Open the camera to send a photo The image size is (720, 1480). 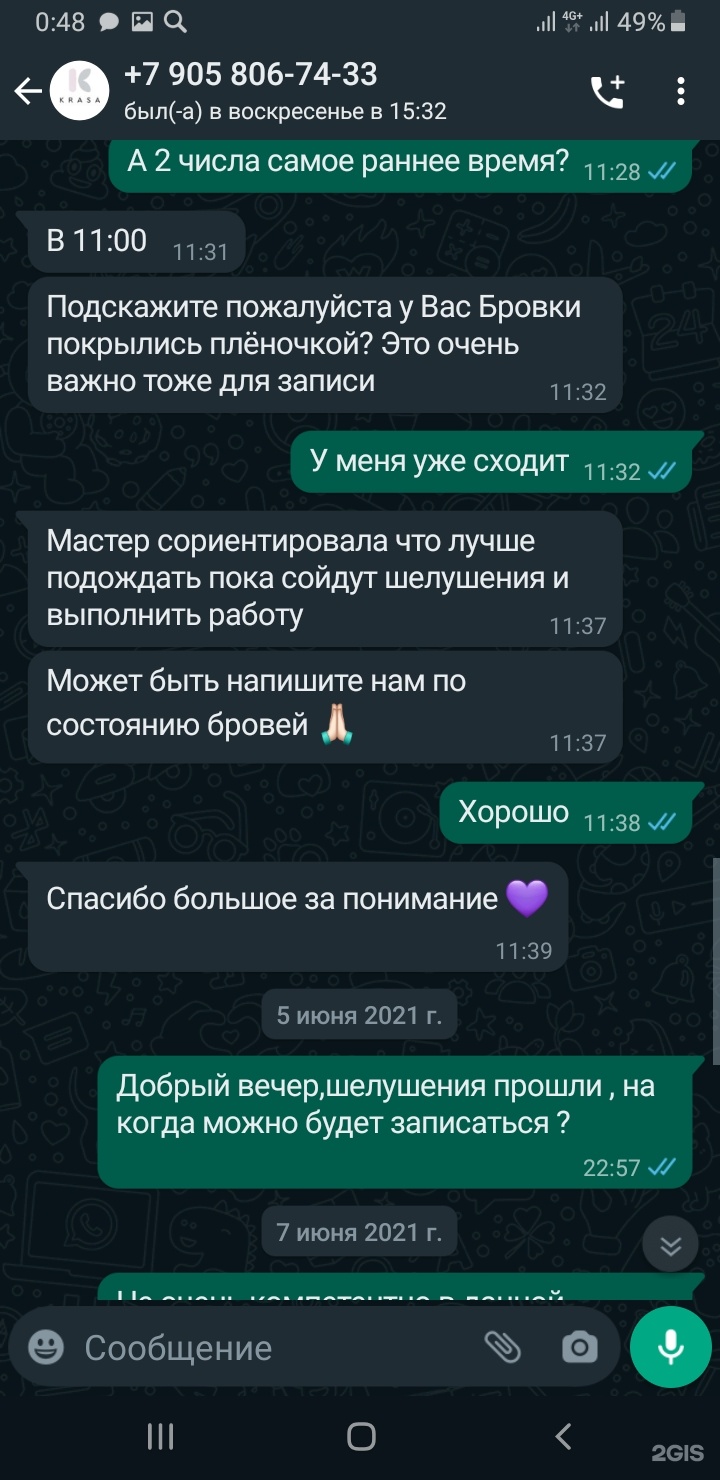(x=579, y=1347)
